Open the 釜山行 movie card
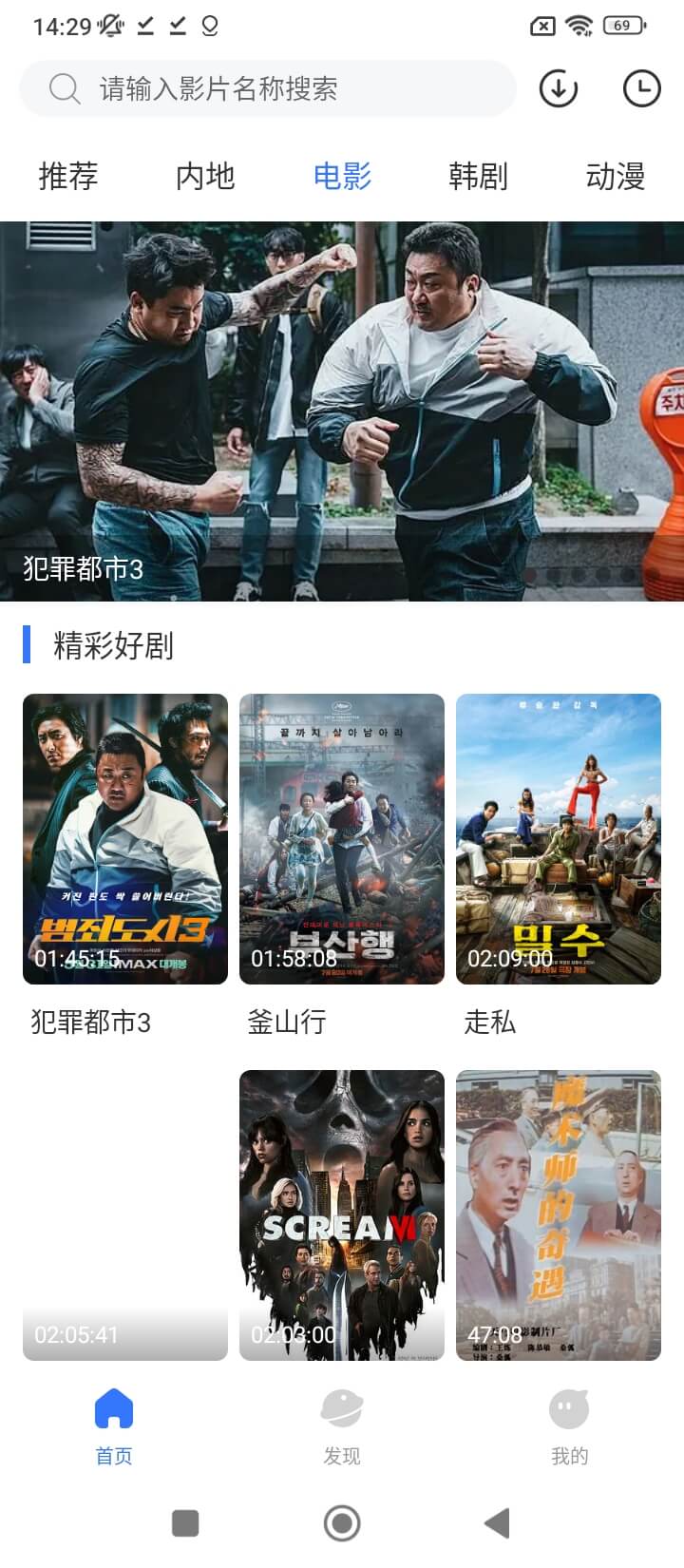This screenshot has height=1568, width=684. 342,838
